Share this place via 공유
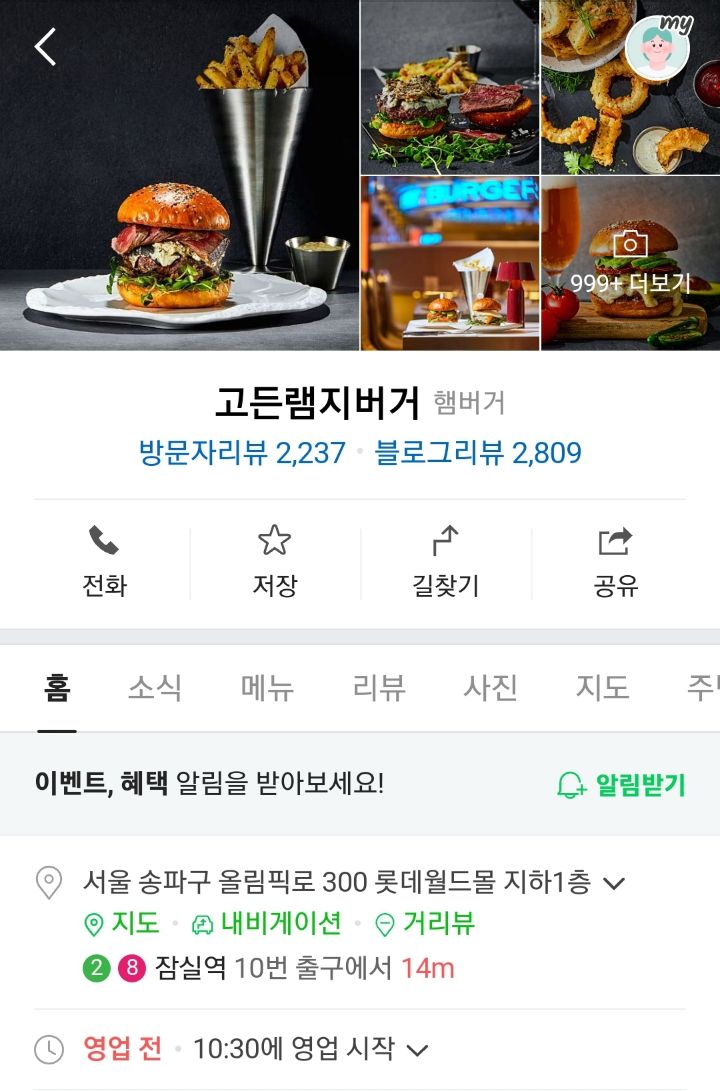 pos(615,562)
